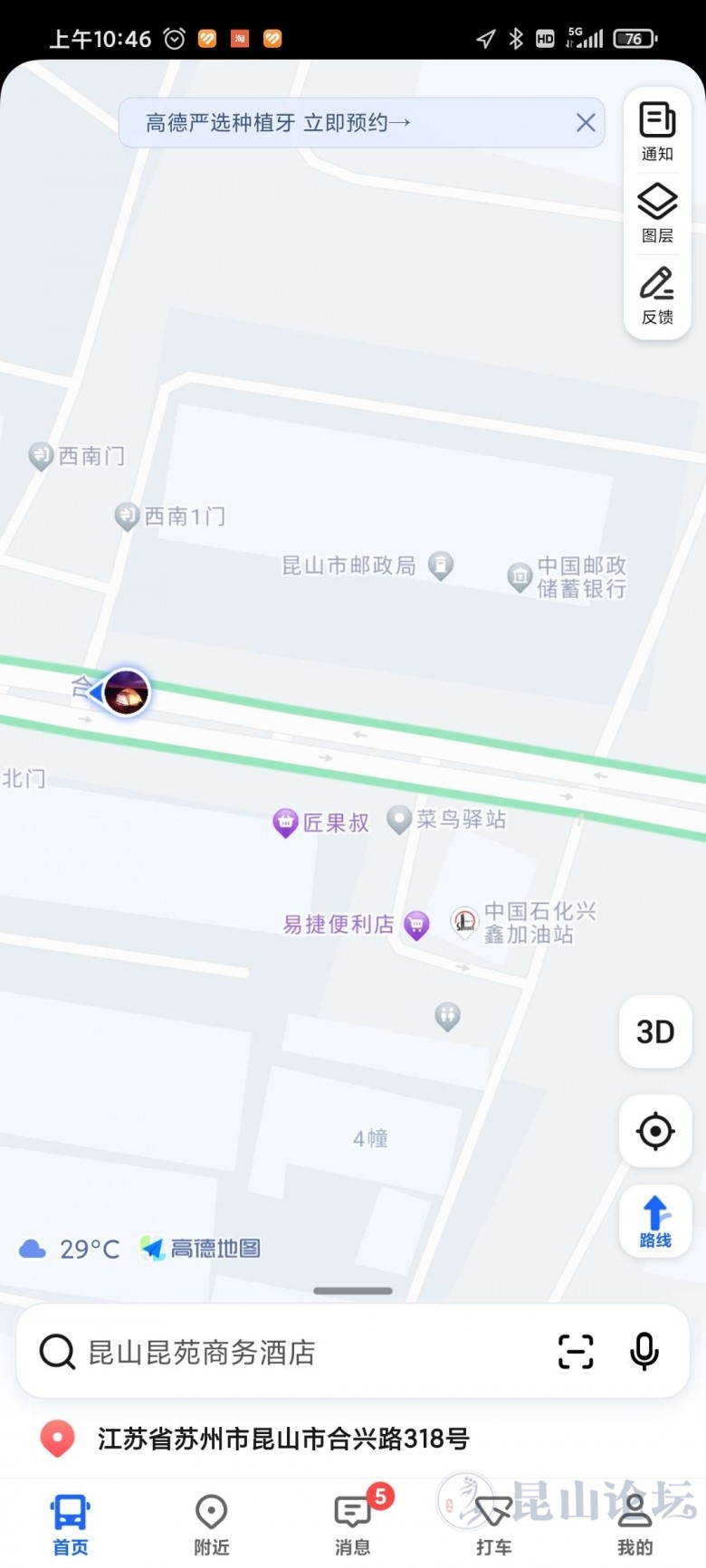This screenshot has width=706, height=1568.
Task: Start voice search with the microphone
Action: click(644, 1352)
